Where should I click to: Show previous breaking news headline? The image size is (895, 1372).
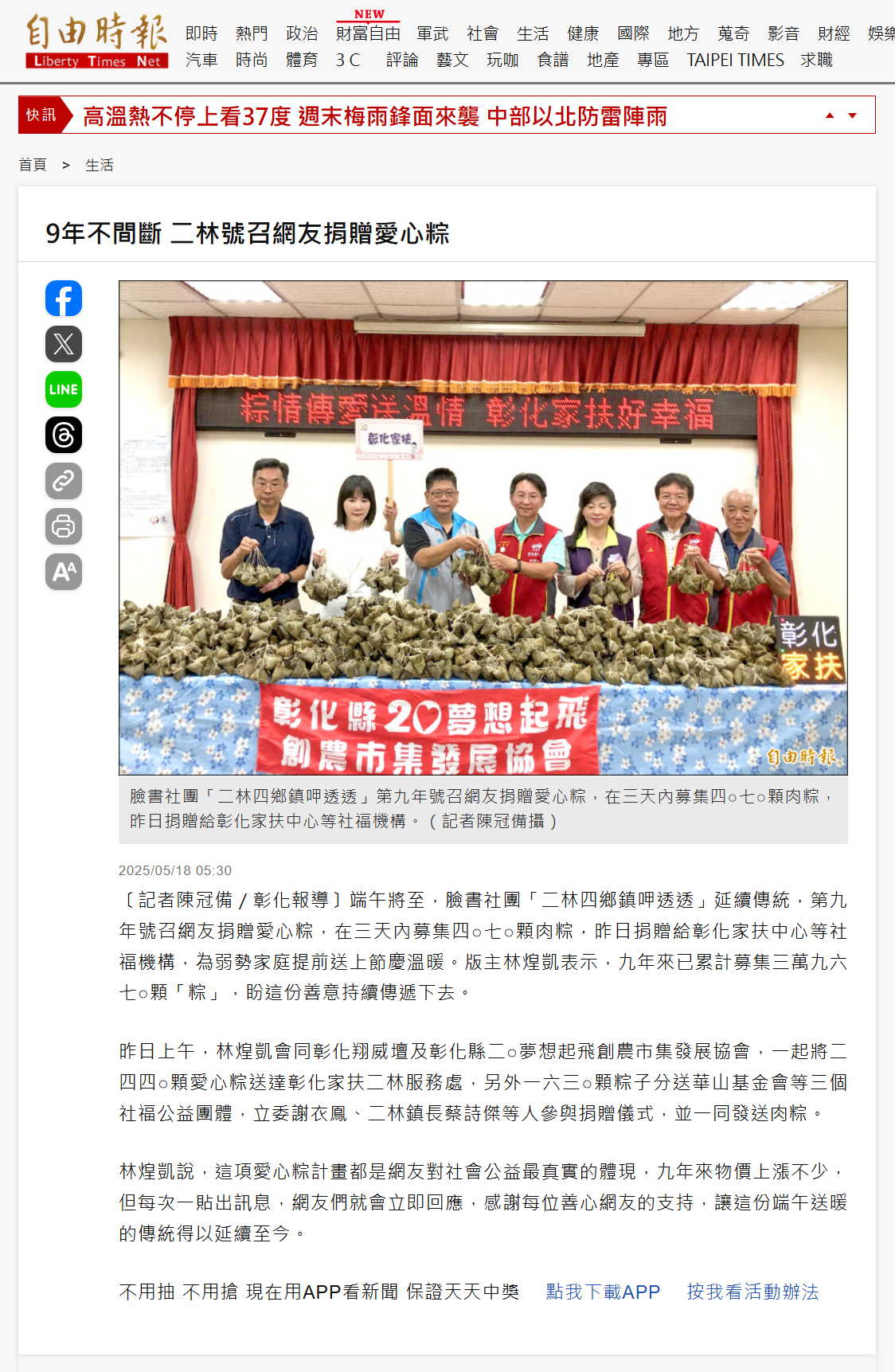coord(830,115)
